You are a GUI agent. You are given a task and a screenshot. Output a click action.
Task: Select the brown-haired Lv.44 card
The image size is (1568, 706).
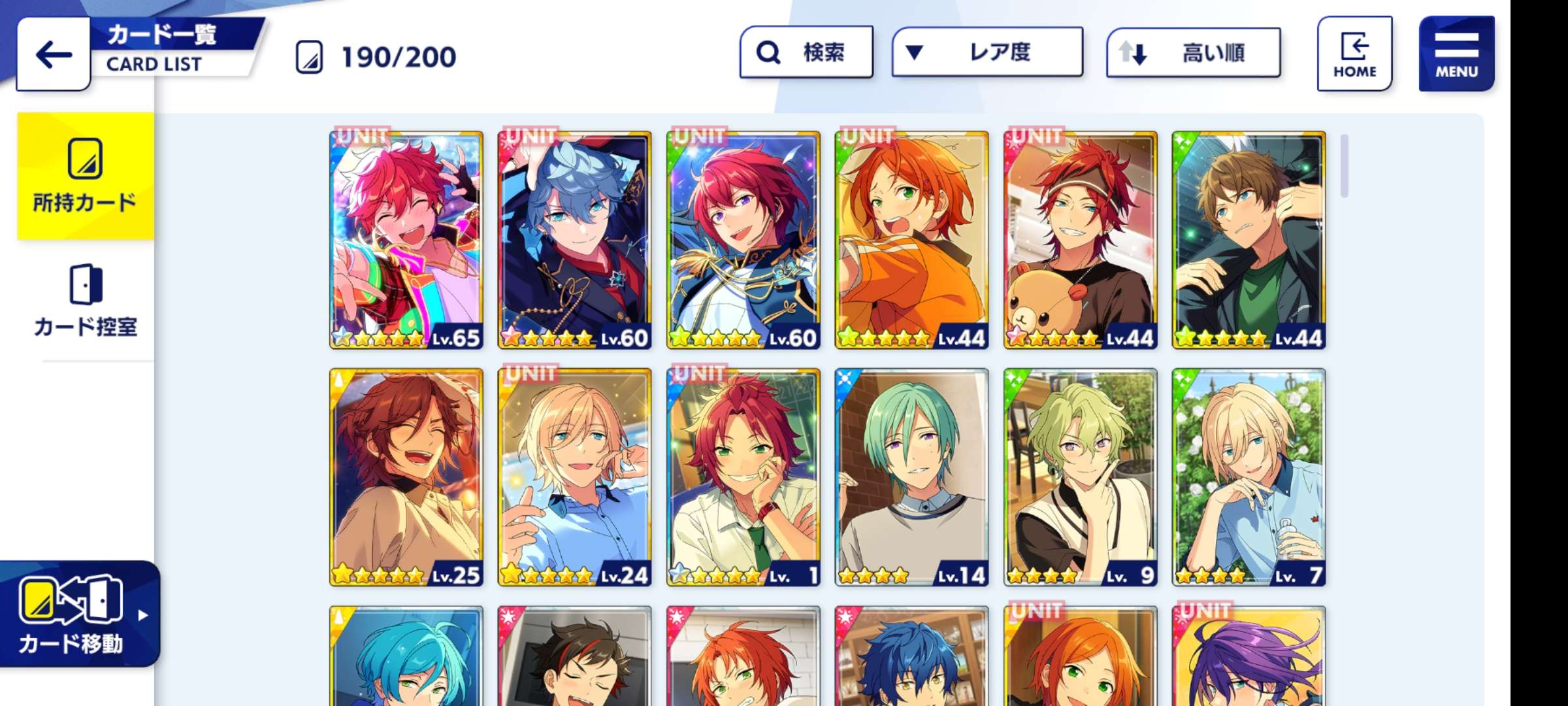click(1249, 240)
